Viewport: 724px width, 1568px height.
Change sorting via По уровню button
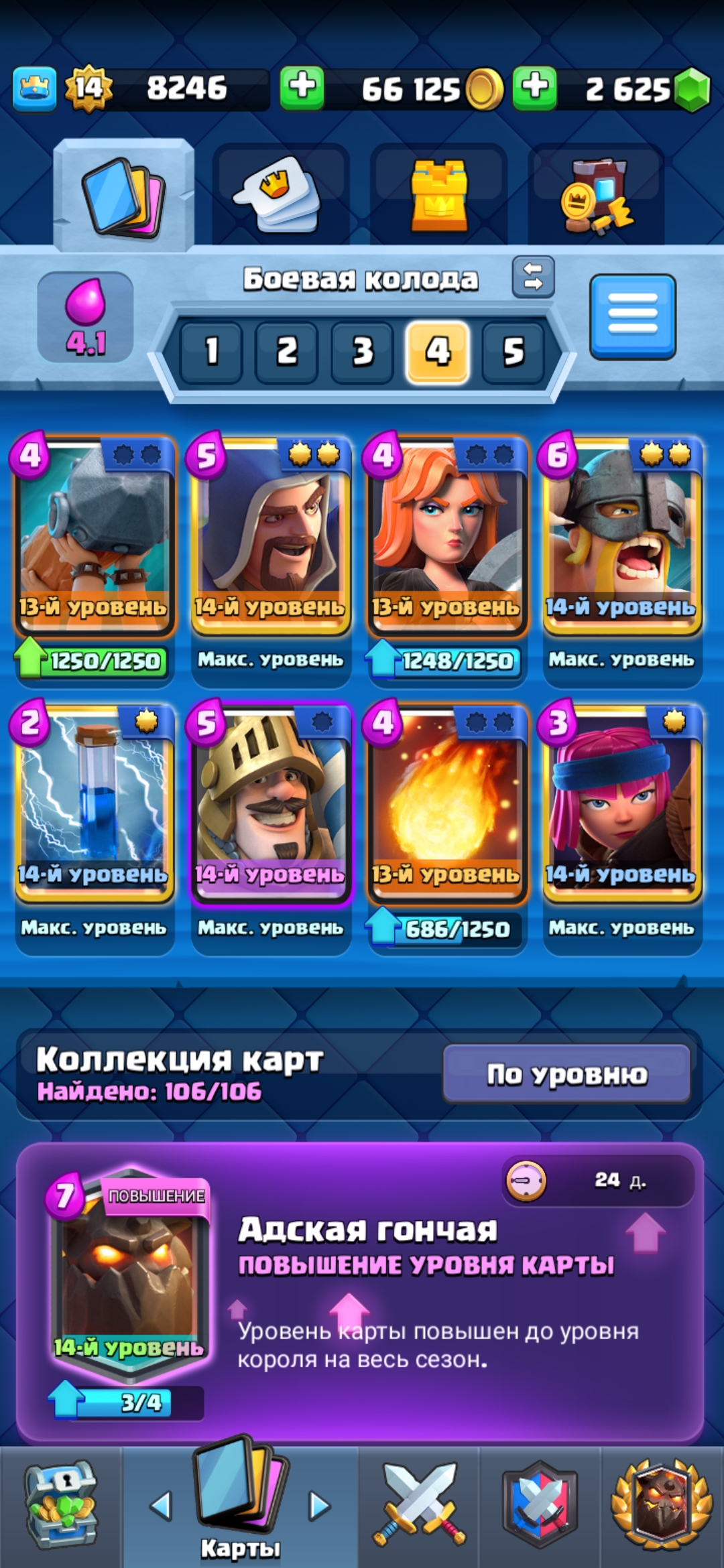(566, 1074)
